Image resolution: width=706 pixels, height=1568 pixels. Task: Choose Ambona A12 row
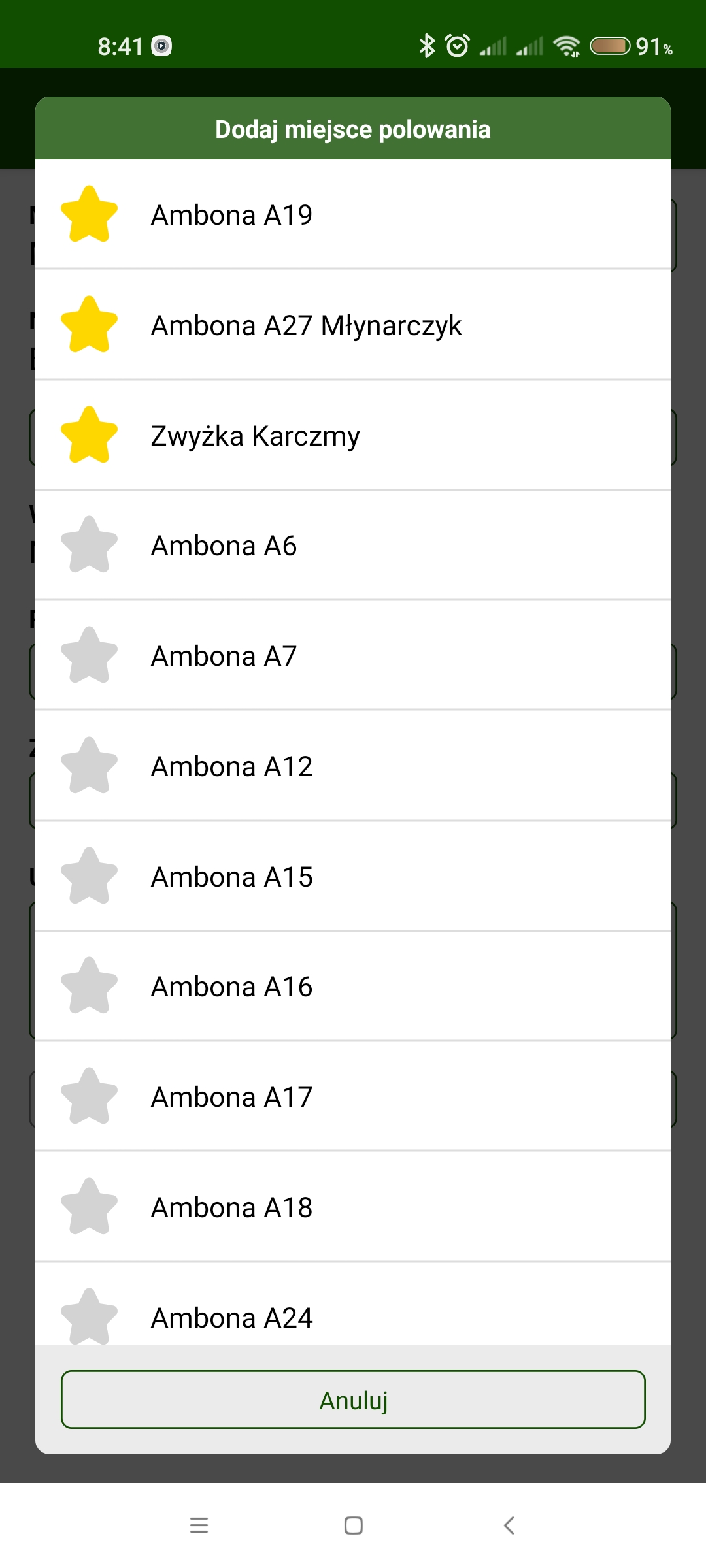click(x=353, y=766)
